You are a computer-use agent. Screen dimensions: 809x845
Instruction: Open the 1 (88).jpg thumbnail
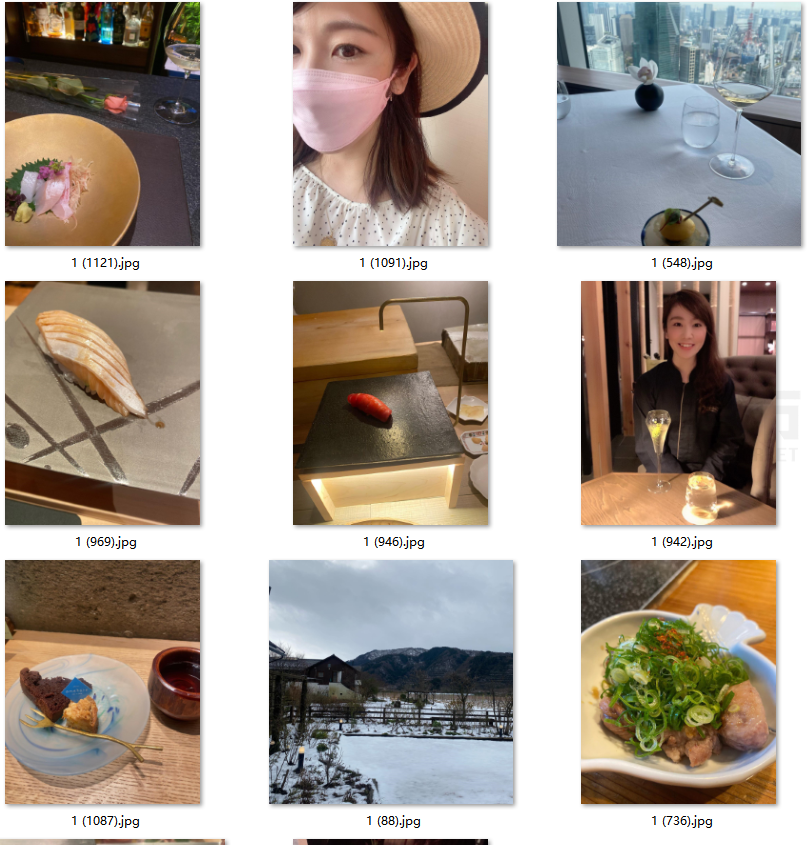coord(390,682)
